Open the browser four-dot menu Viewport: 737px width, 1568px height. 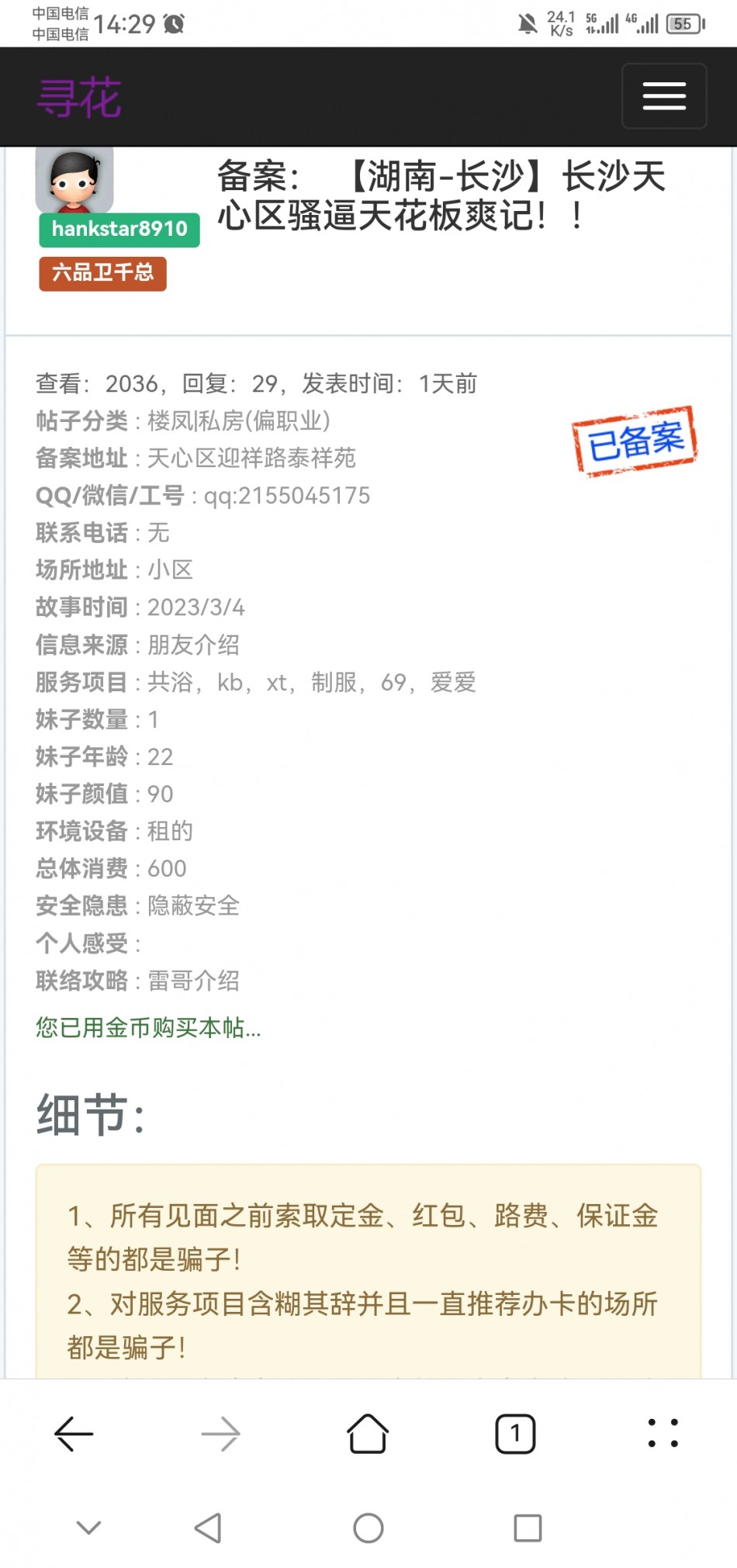pyautogui.click(x=663, y=1434)
